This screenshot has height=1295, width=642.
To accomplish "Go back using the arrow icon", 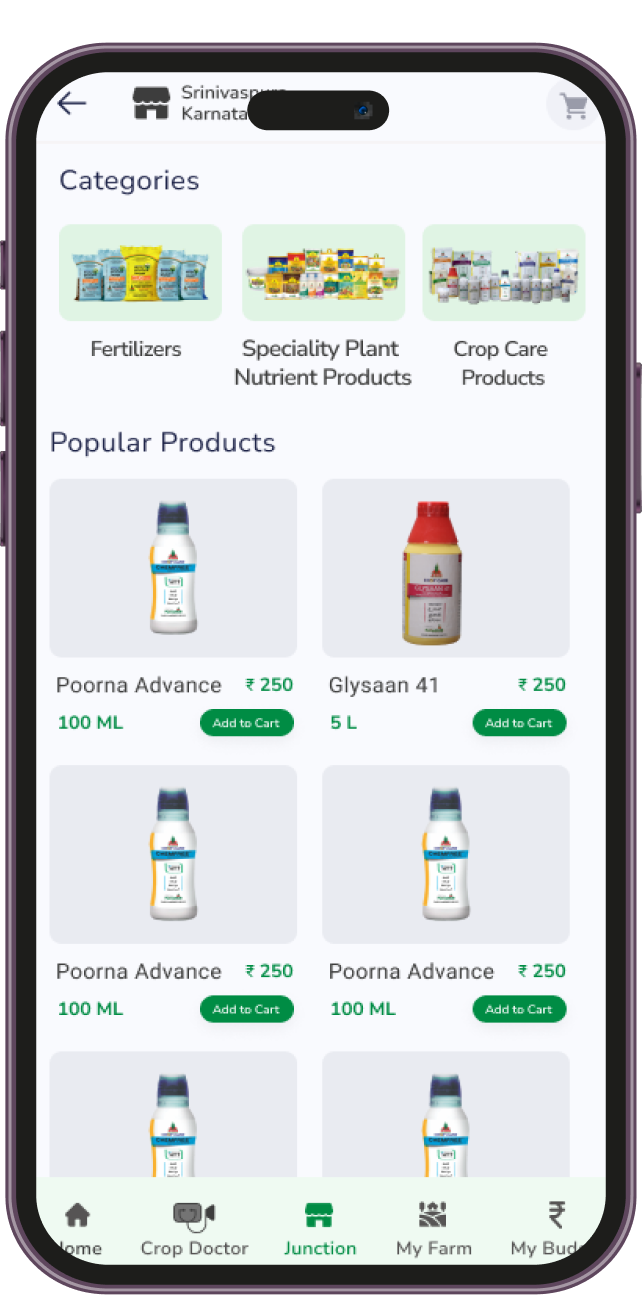I will coord(72,103).
